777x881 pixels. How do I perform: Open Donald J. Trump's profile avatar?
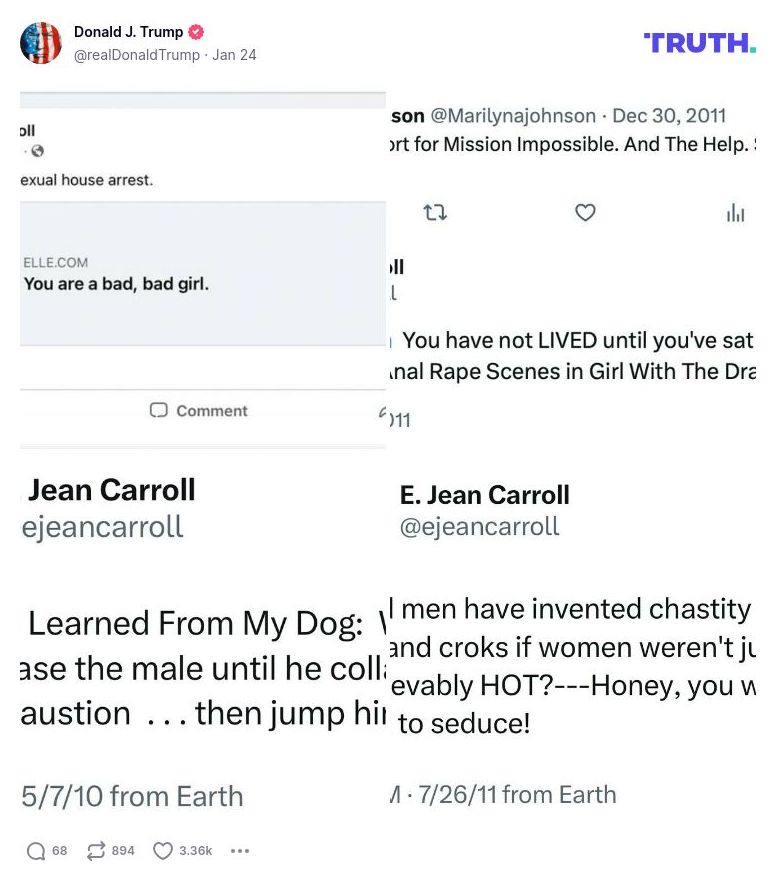(x=41, y=43)
